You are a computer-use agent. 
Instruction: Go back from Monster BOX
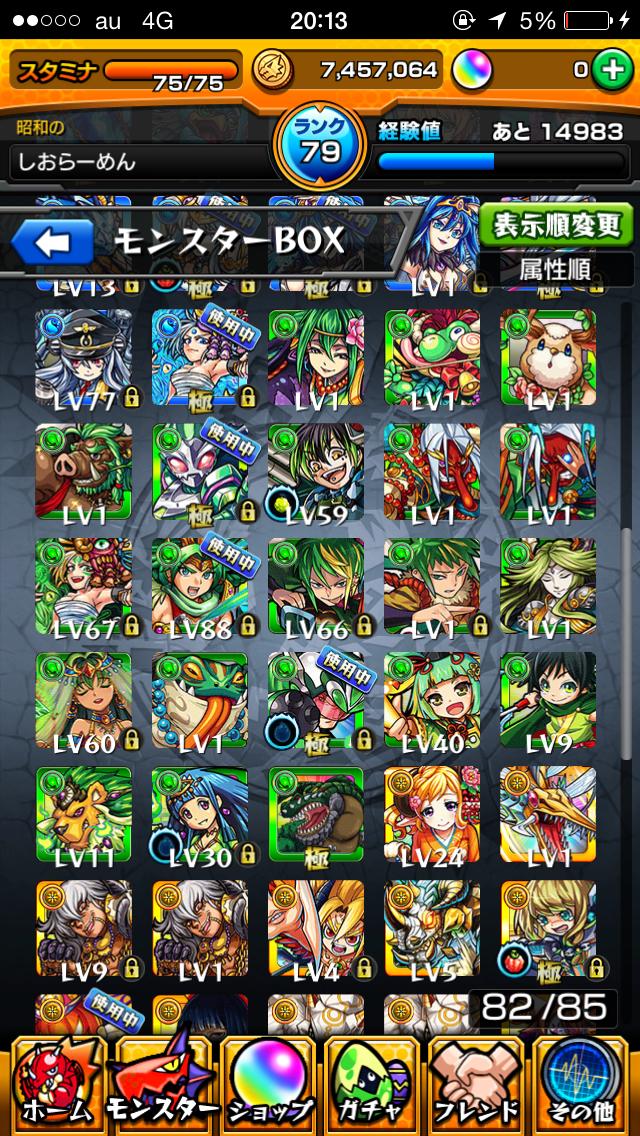tap(52, 242)
